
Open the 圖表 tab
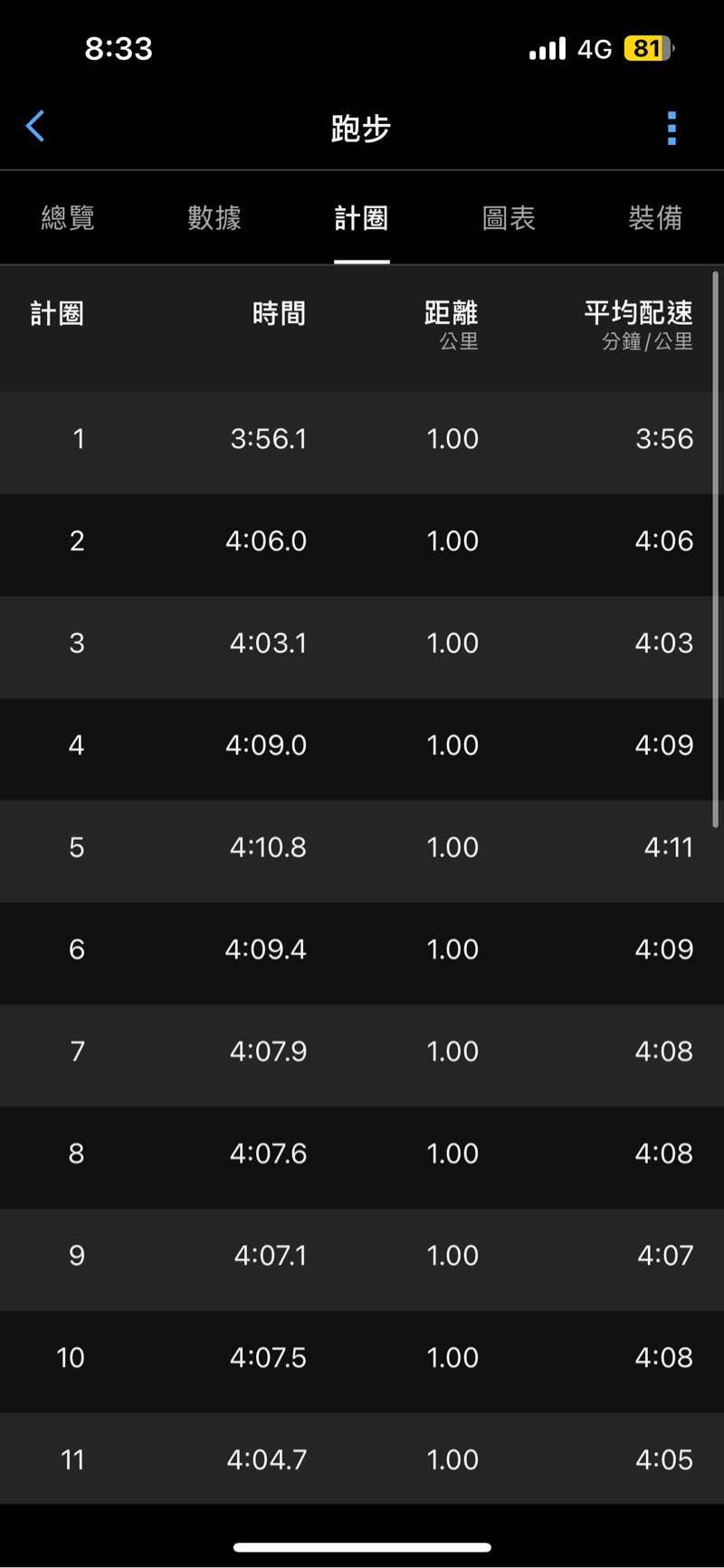click(x=509, y=218)
